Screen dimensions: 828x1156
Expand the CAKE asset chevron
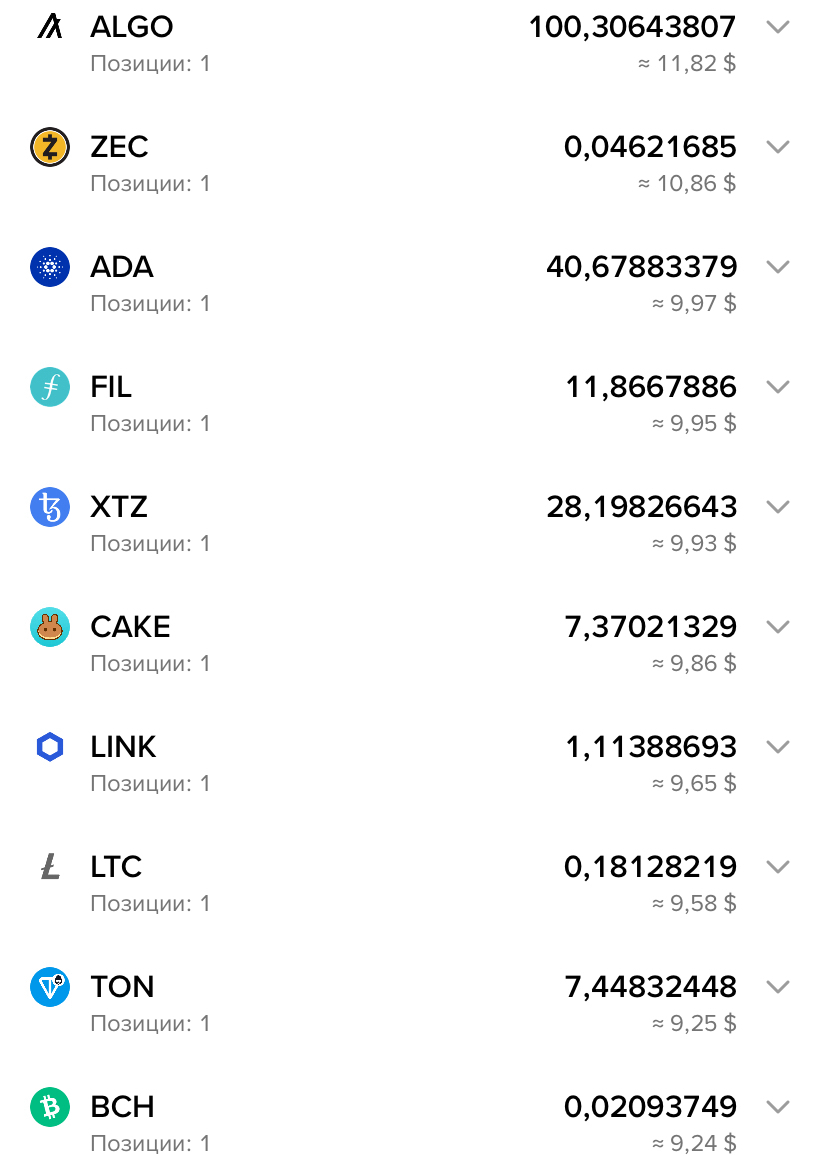tap(777, 627)
